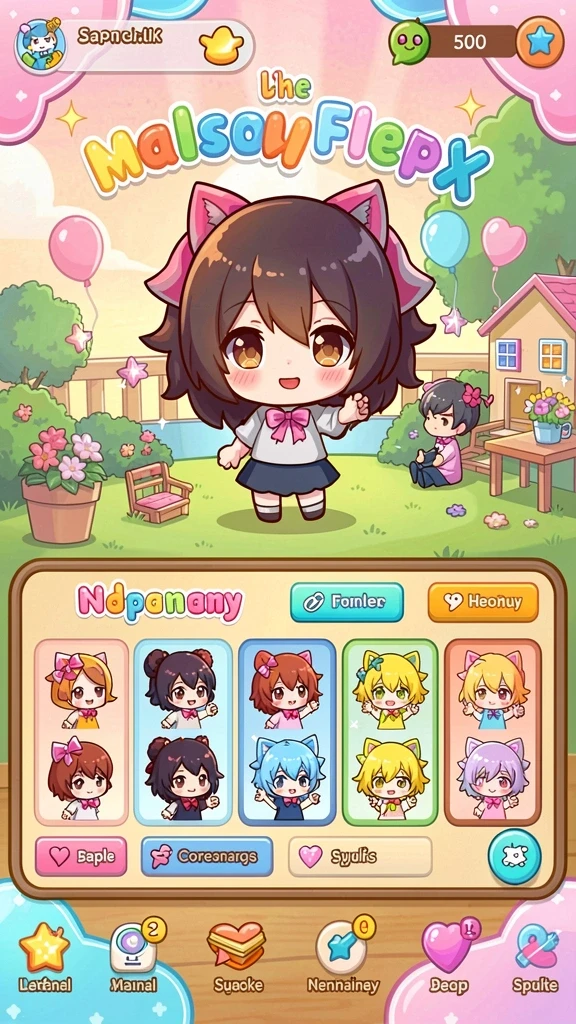Open the Syulfs heart button
Image resolution: width=576 pixels, height=1024 pixels.
pyautogui.click(x=360, y=856)
